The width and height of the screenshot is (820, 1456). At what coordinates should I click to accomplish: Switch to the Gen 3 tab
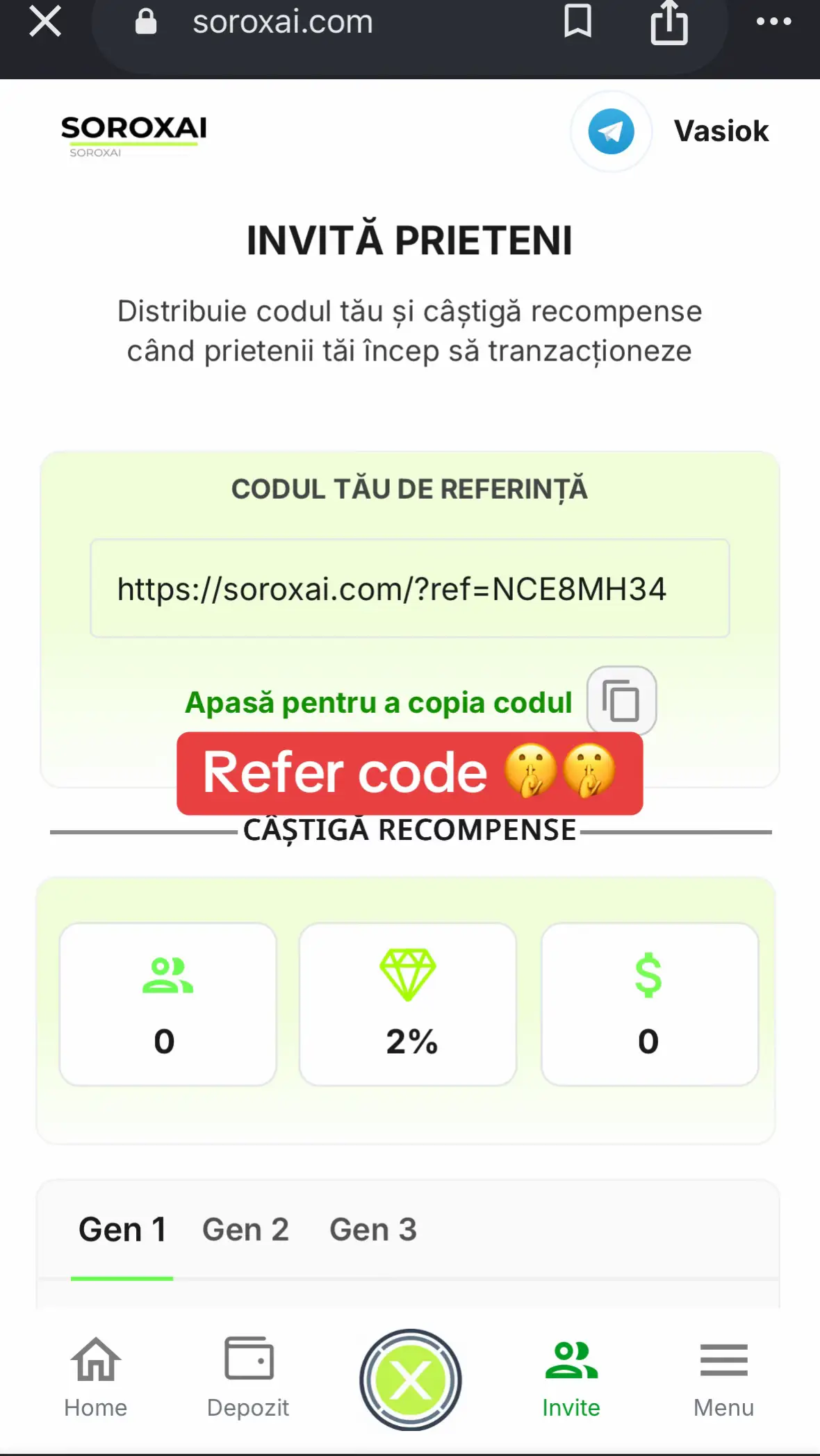pyautogui.click(x=373, y=1230)
